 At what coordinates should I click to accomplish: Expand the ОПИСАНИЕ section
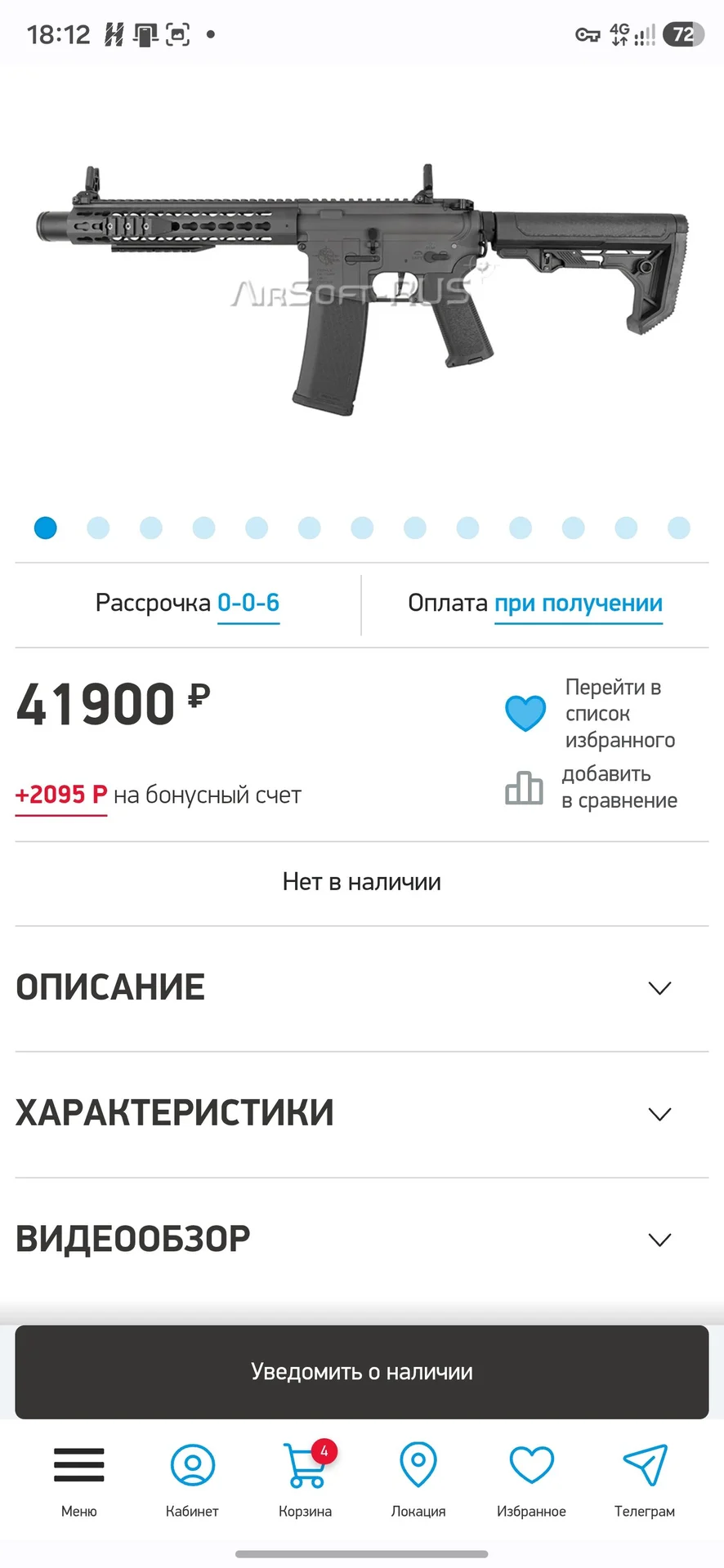coord(362,988)
